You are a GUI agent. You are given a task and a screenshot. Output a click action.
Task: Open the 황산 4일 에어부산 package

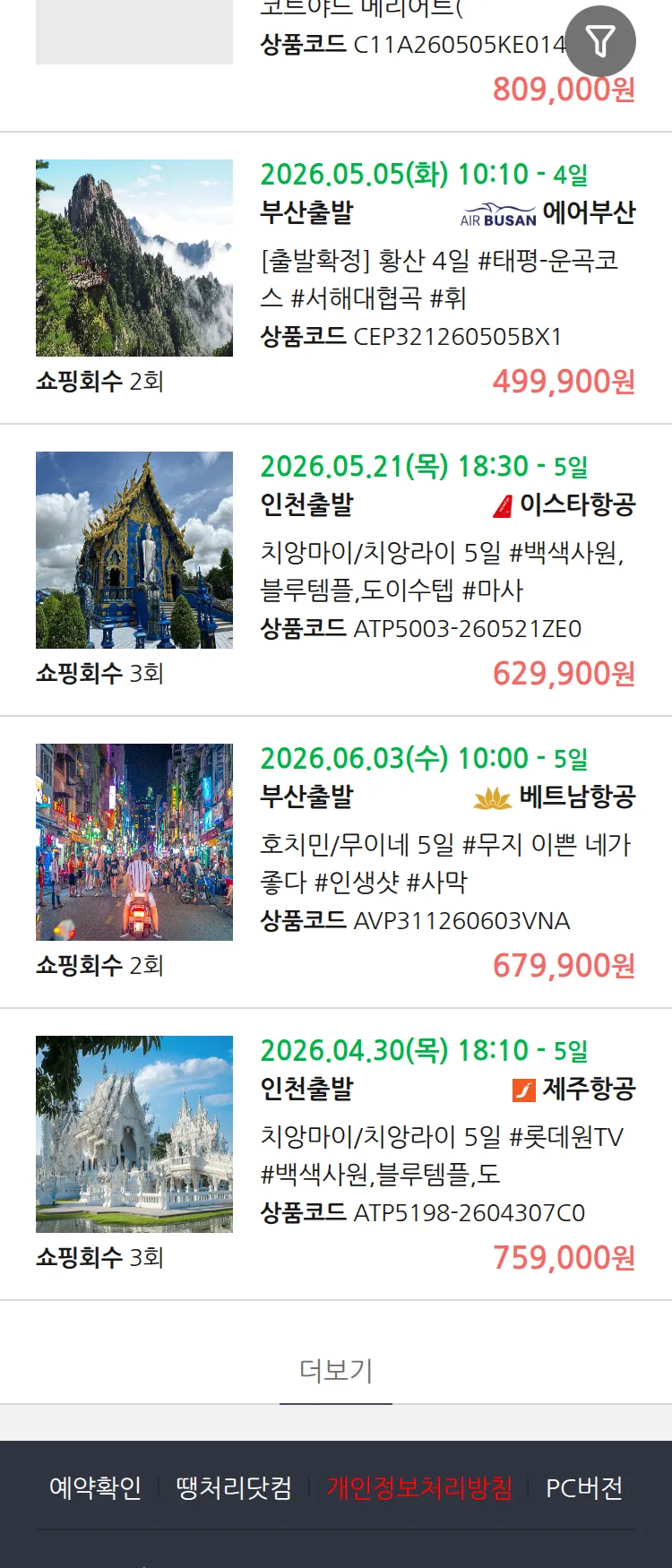[x=439, y=279]
